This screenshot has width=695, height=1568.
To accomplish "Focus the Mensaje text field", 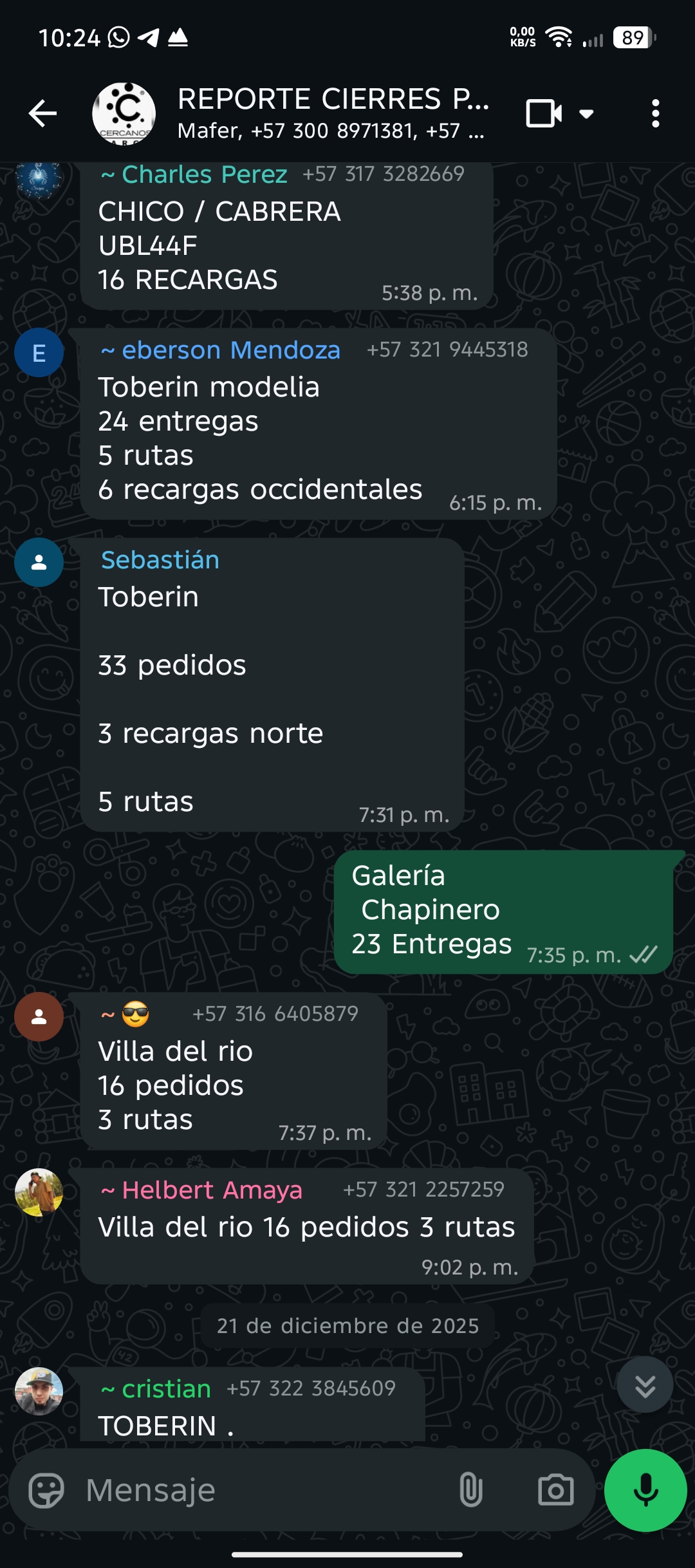I will 257,1490.
